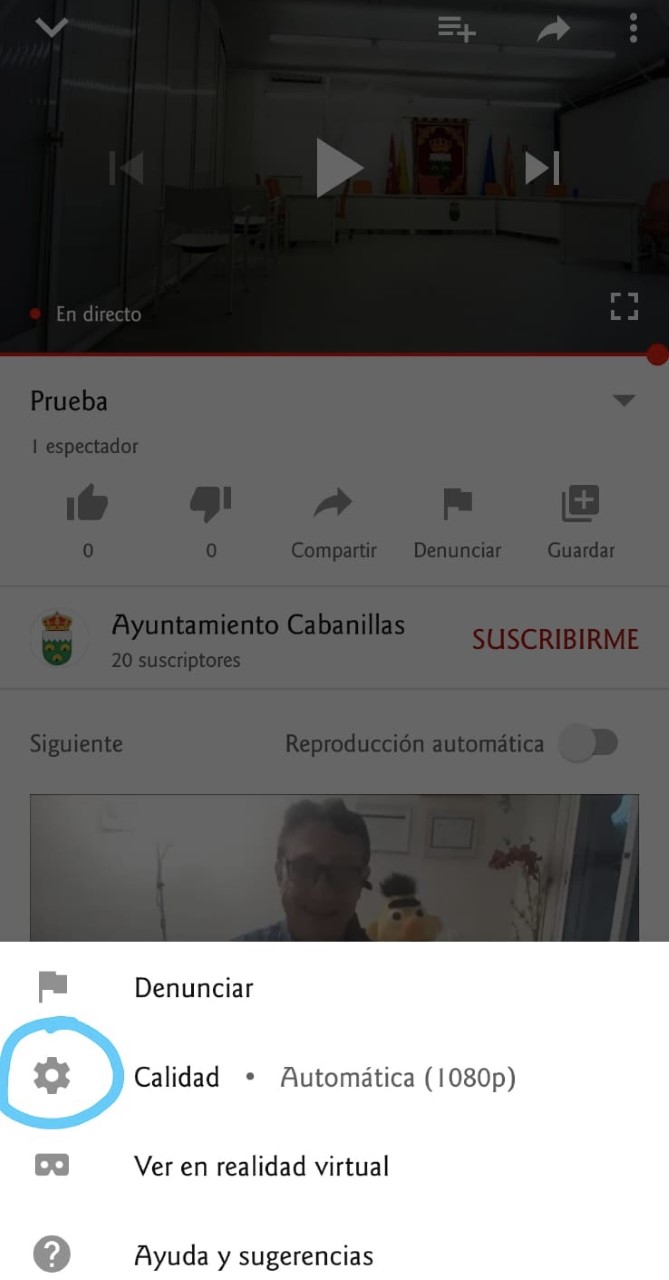
Task: Expand the Prueba video description
Action: pyautogui.click(x=624, y=401)
